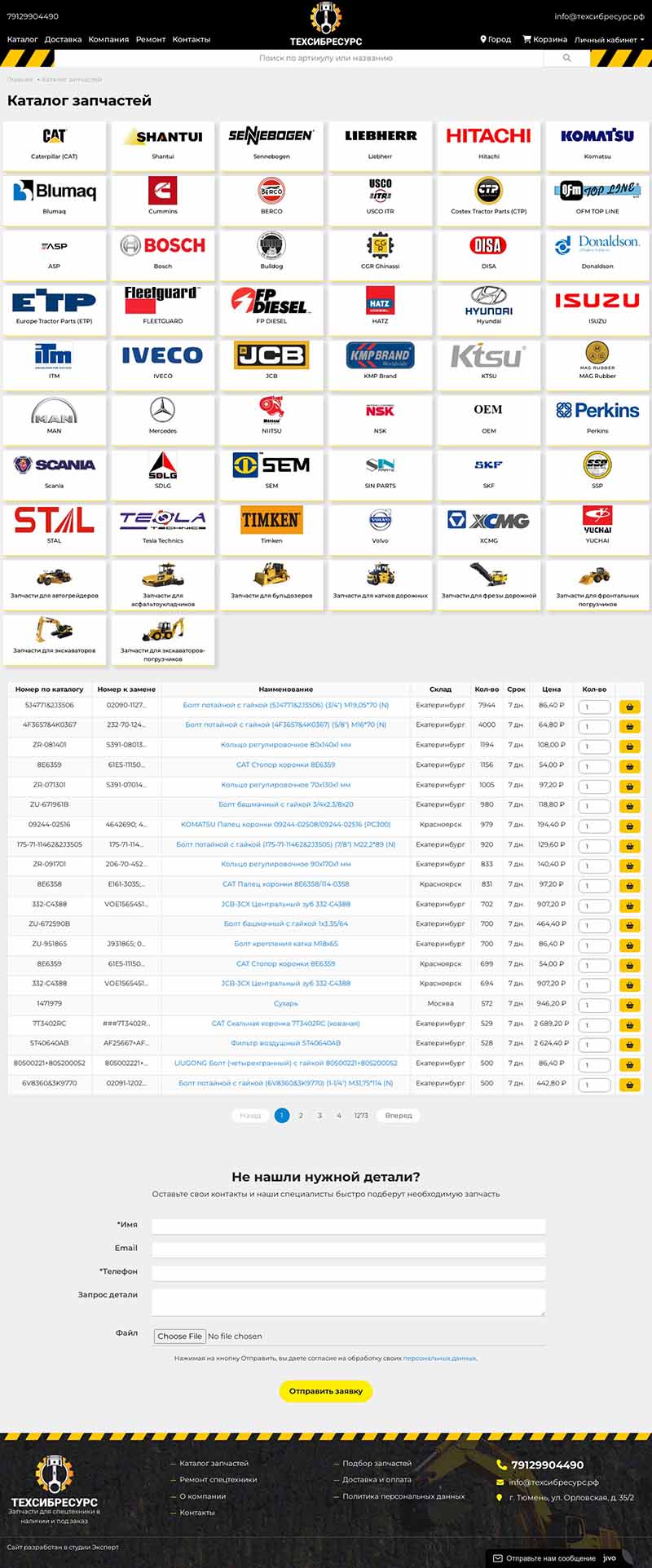Go to page 2 of results
The width and height of the screenshot is (652, 1568).
pyautogui.click(x=301, y=1116)
